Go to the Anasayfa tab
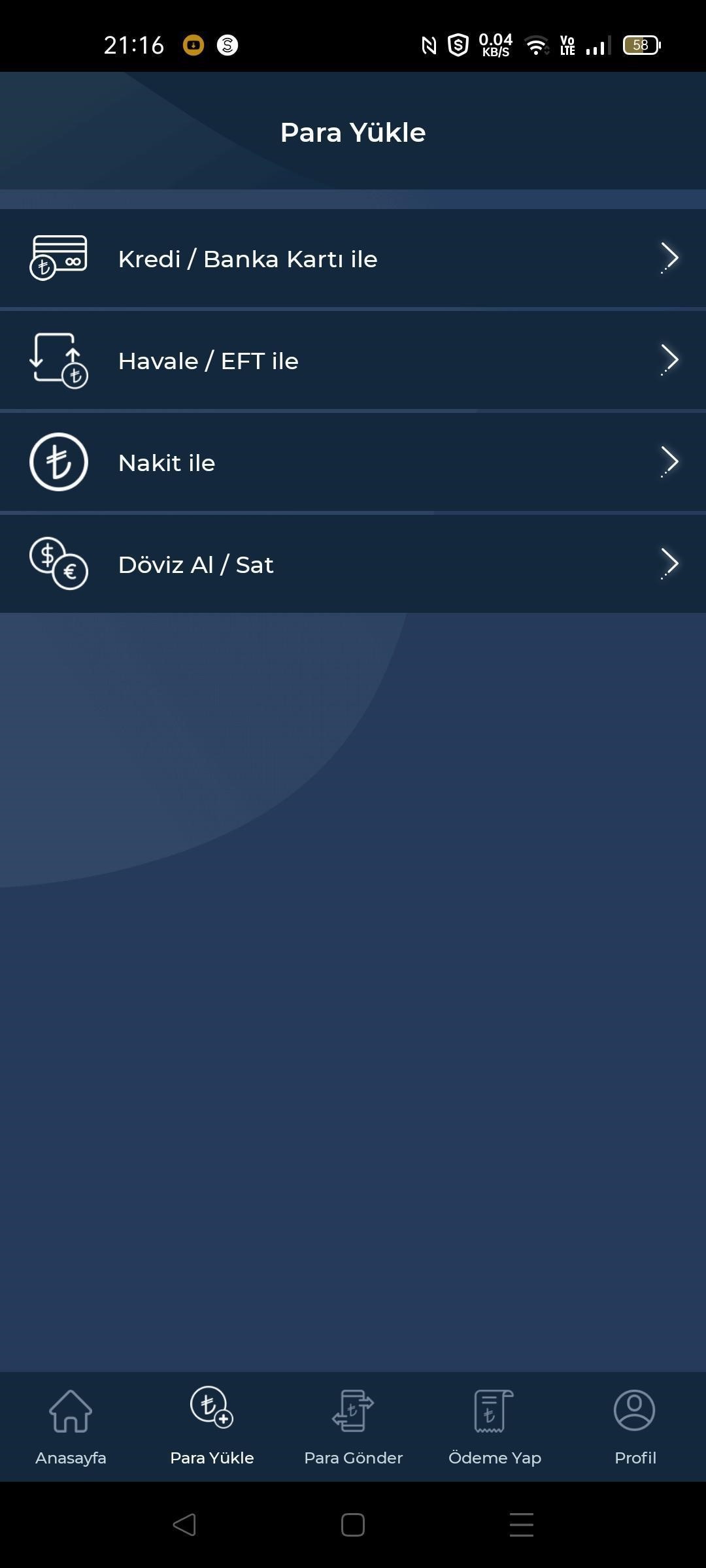The height and width of the screenshot is (1568, 706). [x=71, y=1427]
